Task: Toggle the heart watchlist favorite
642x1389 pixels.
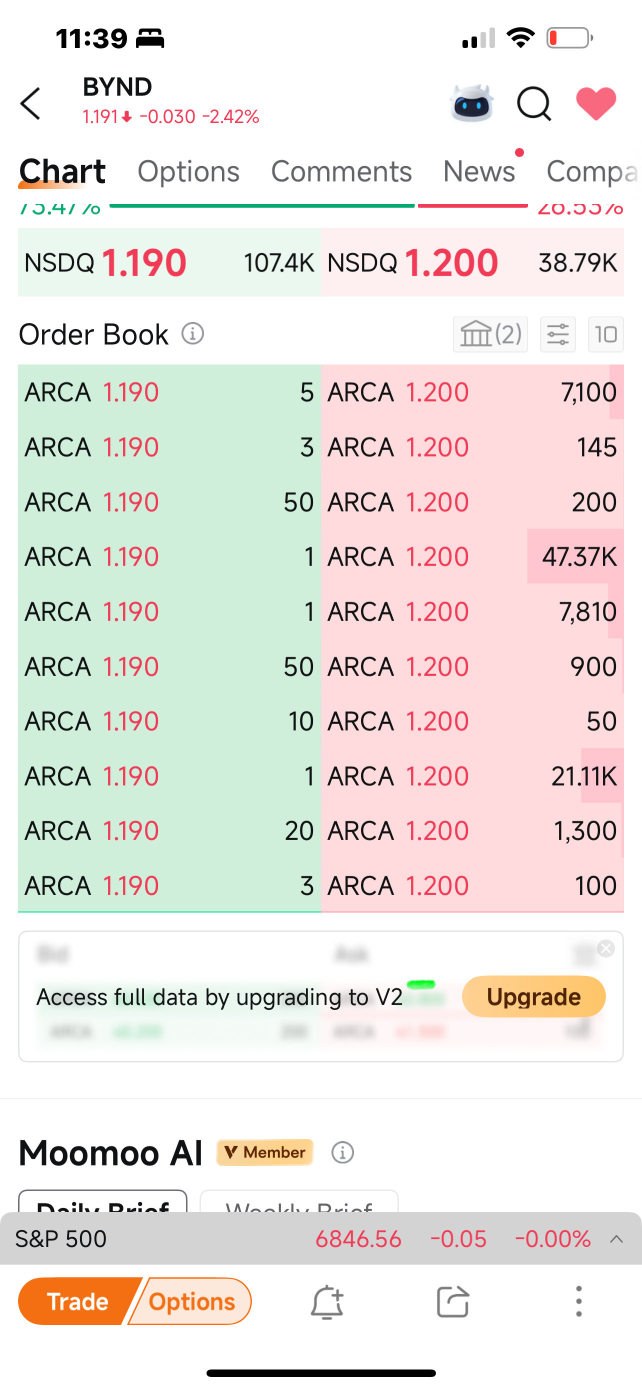Action: tap(596, 103)
